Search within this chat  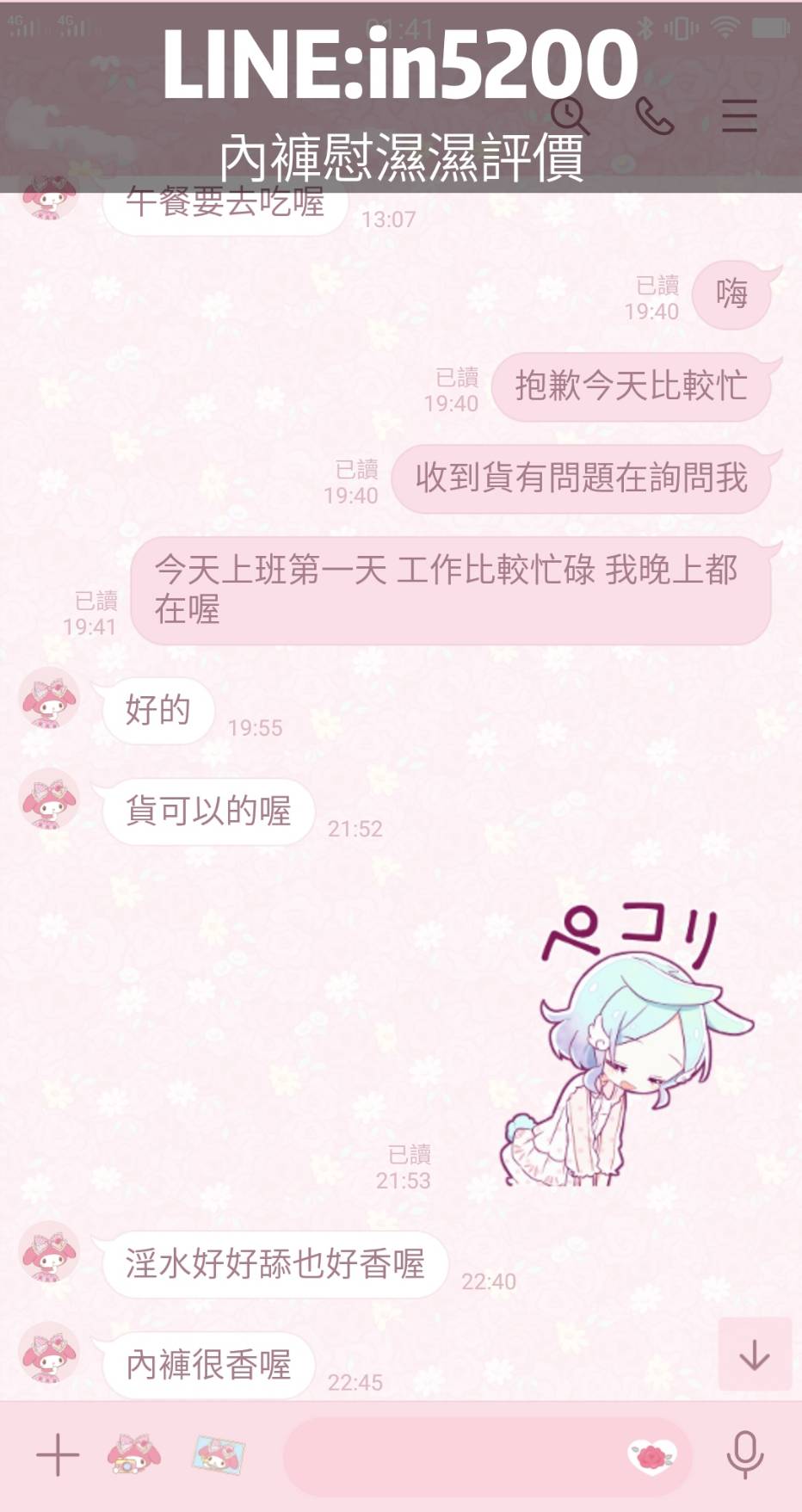click(x=569, y=116)
